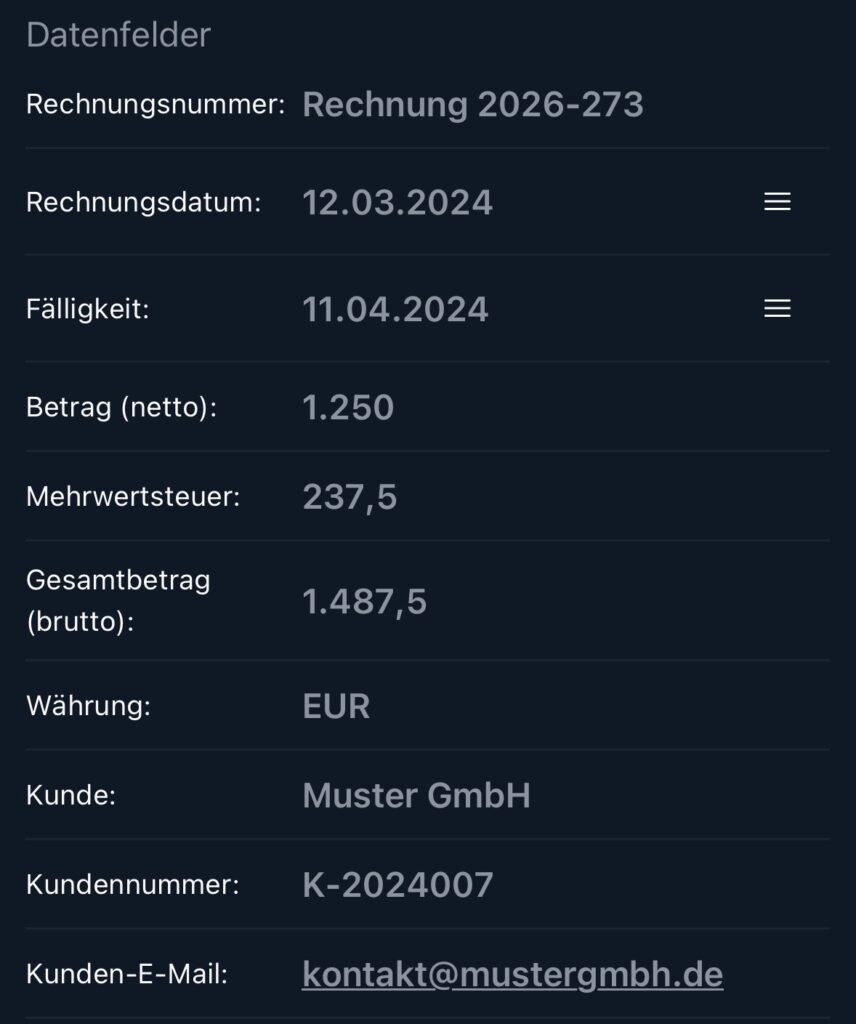Open the menu icon beside Rechnungsdatum
Viewport: 856px width, 1024px height.
point(777,202)
